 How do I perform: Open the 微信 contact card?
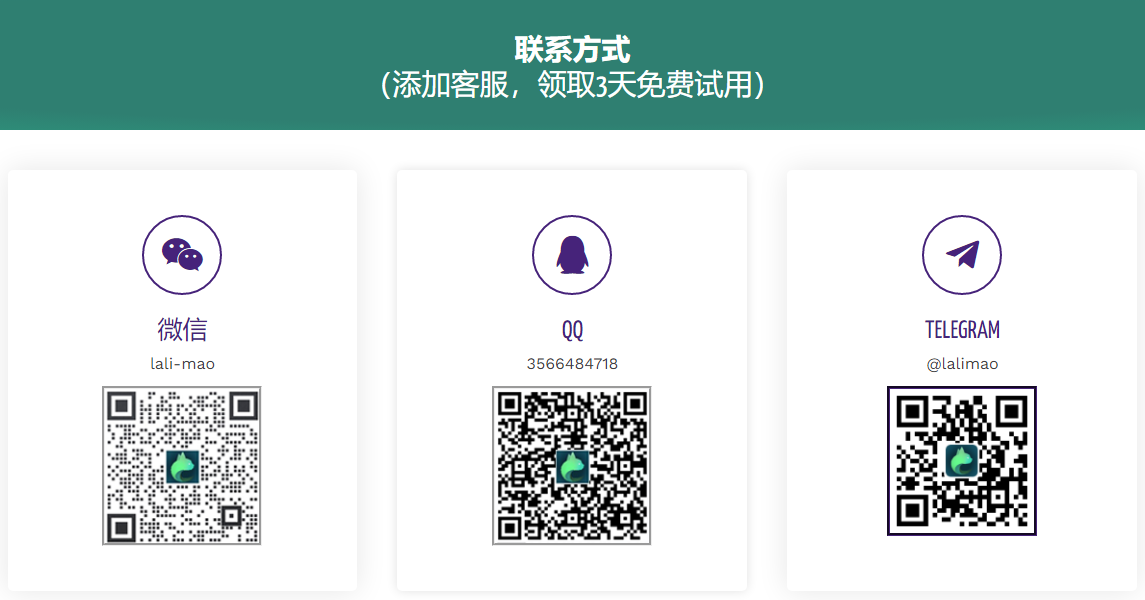182,329
